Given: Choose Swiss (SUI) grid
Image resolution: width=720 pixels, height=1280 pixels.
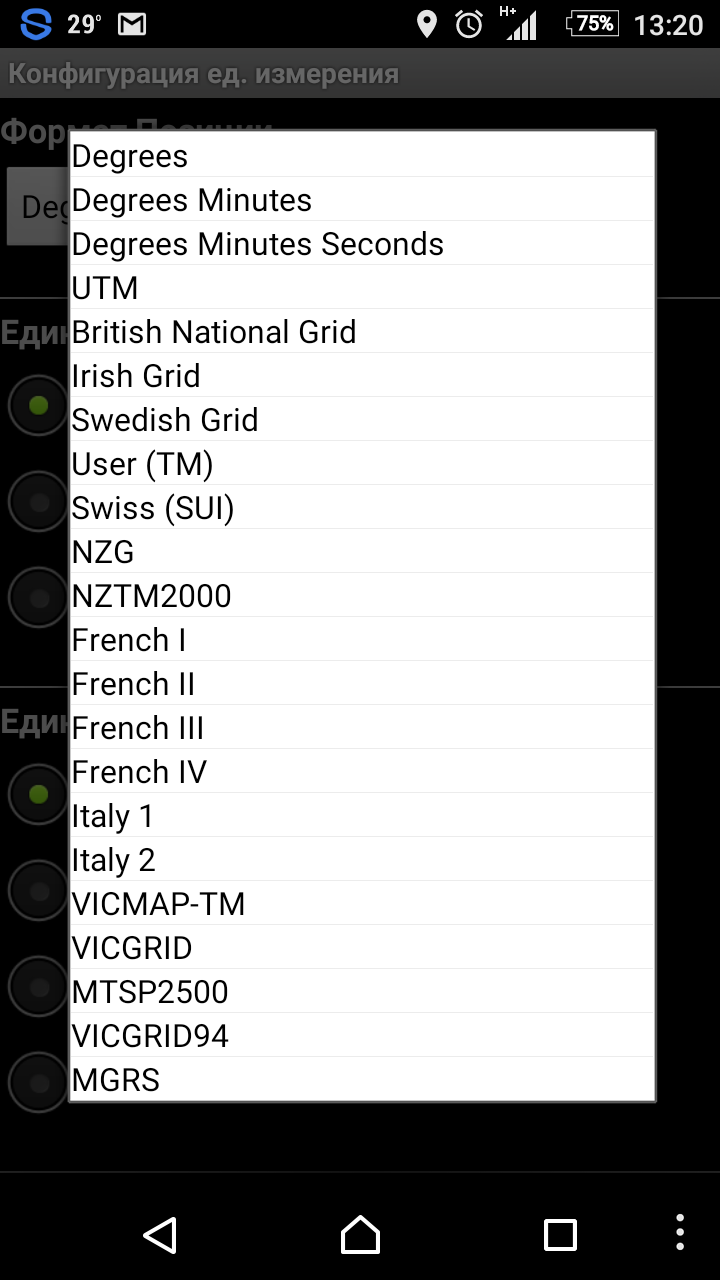Looking at the screenshot, I should click(x=362, y=508).
